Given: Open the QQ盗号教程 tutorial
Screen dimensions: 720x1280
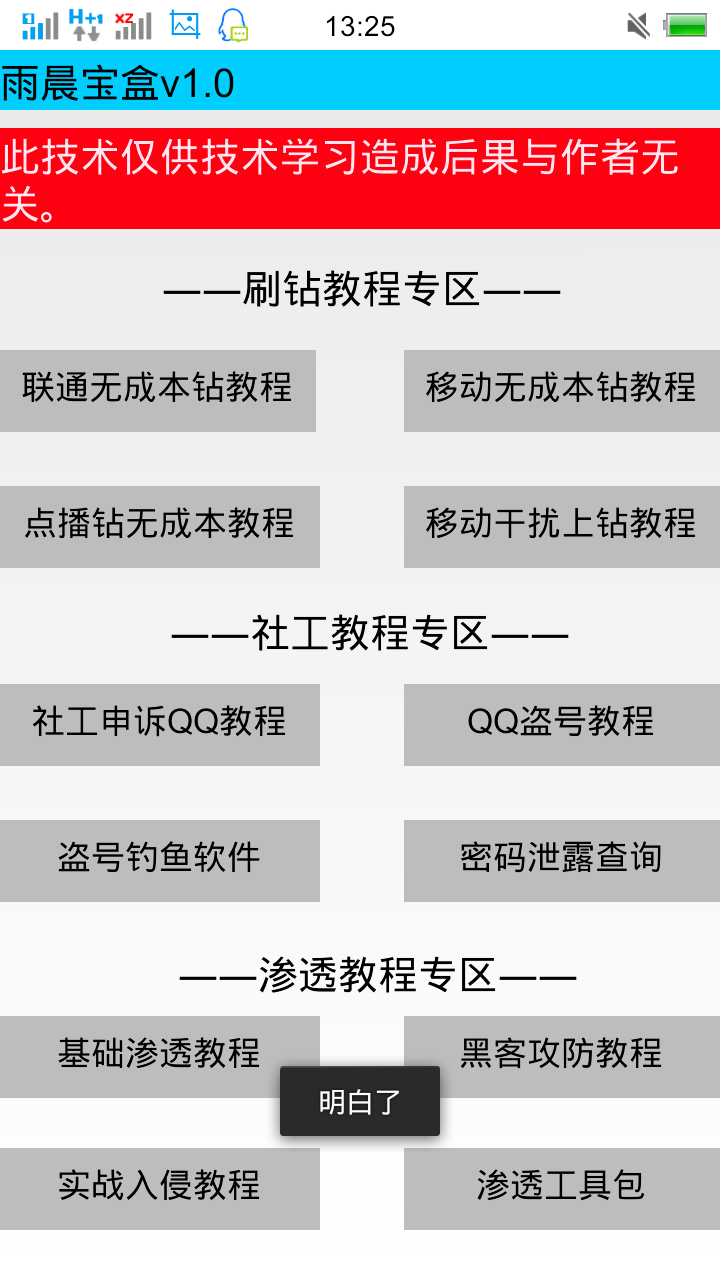Looking at the screenshot, I should tap(561, 724).
